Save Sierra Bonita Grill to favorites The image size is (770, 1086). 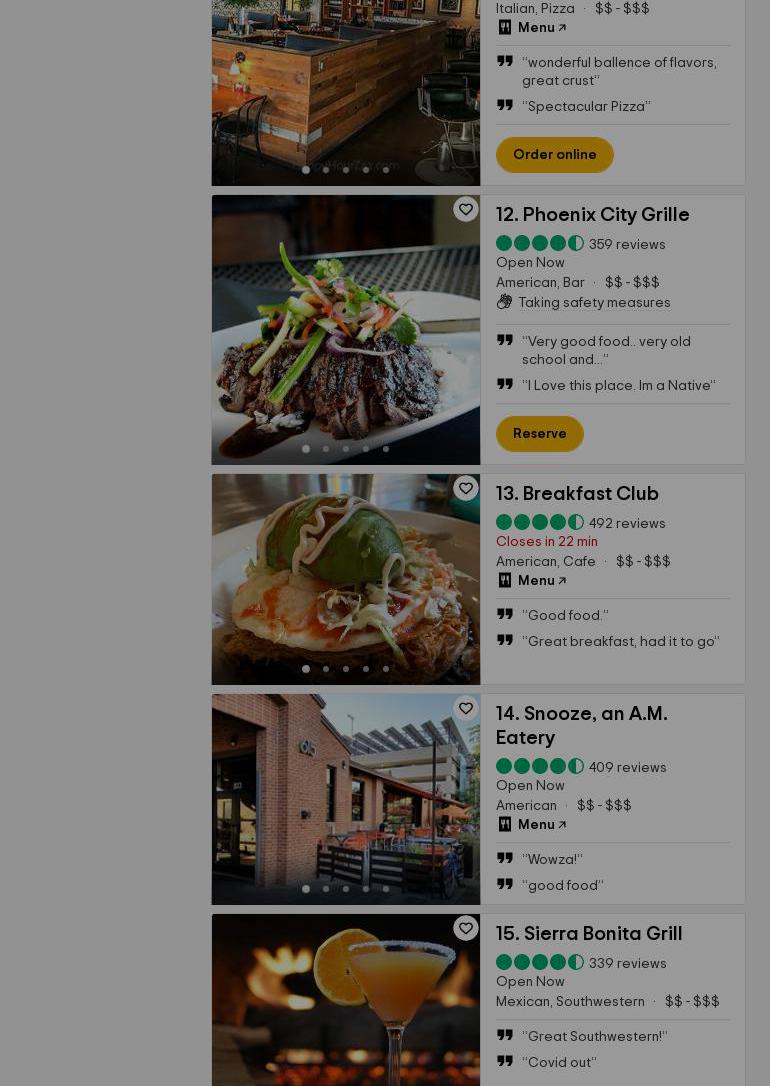[x=466, y=928]
